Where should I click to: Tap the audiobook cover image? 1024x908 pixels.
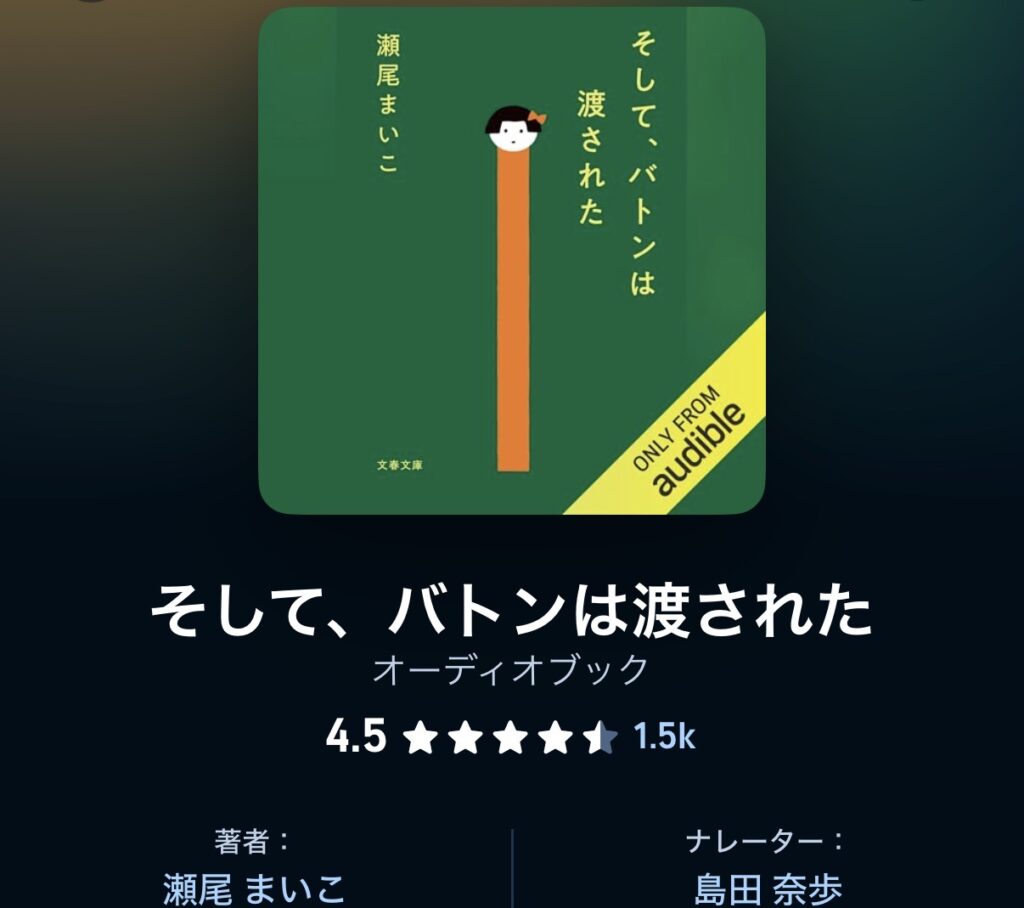[x=512, y=261]
